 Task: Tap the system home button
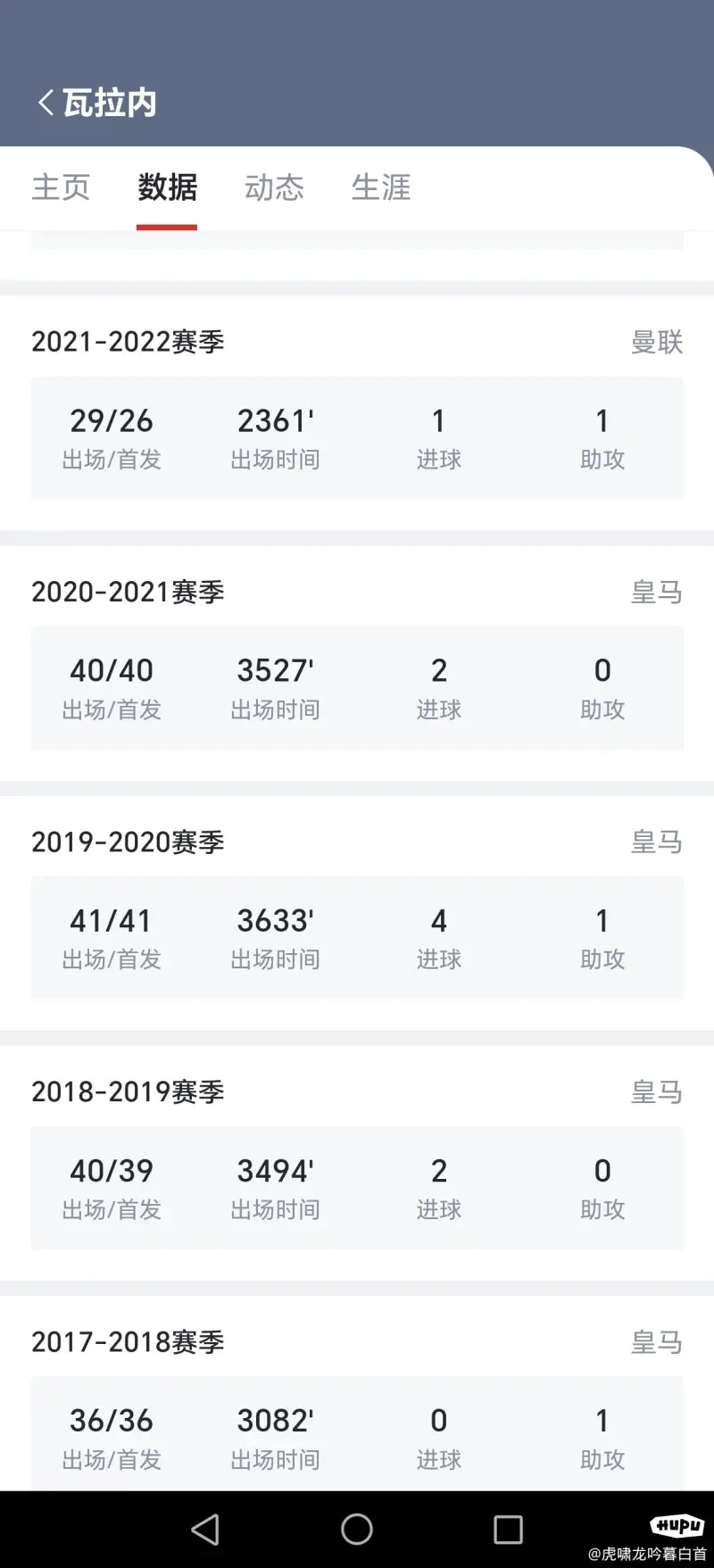pyautogui.click(x=357, y=1530)
